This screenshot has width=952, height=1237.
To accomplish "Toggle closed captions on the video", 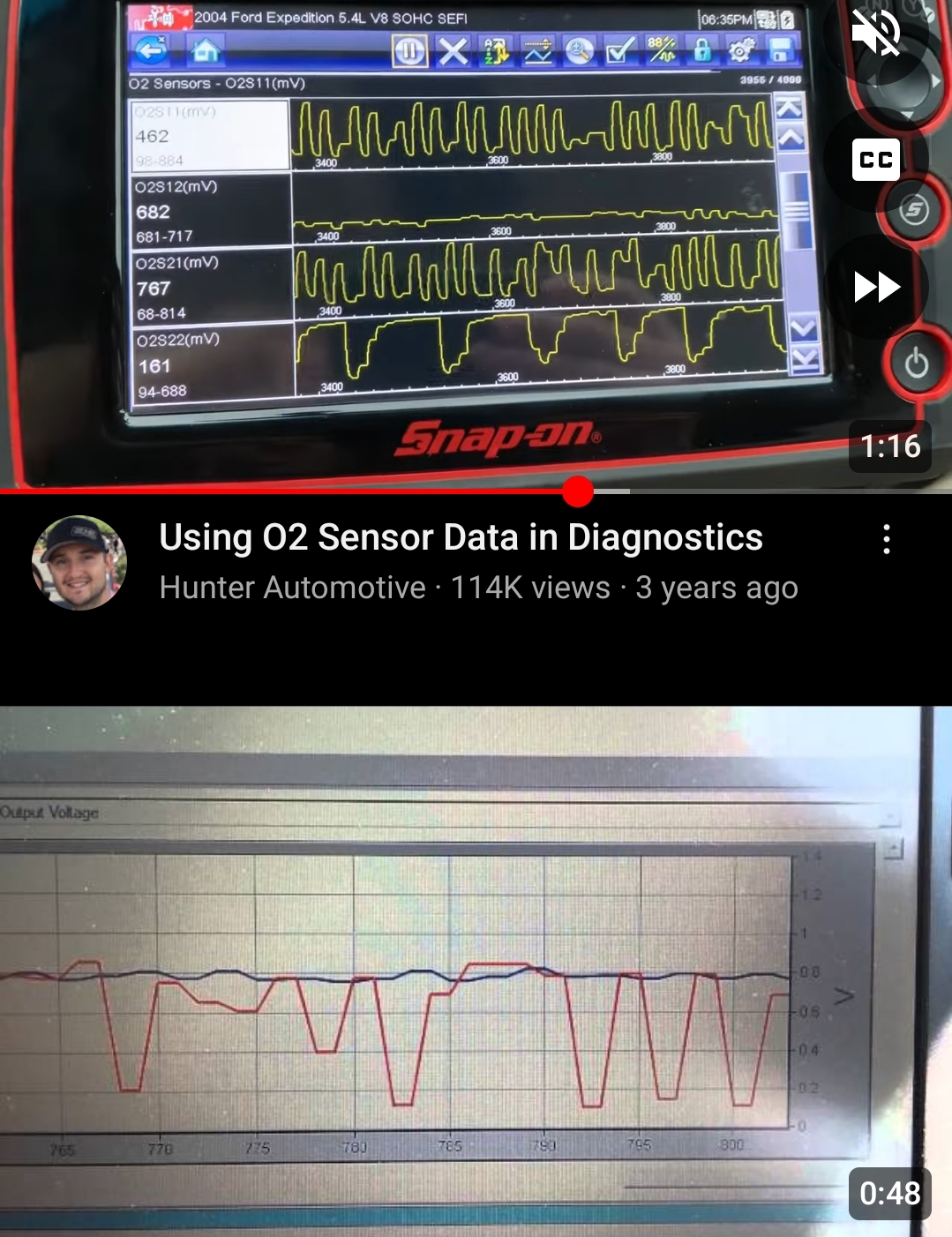I will click(x=875, y=160).
